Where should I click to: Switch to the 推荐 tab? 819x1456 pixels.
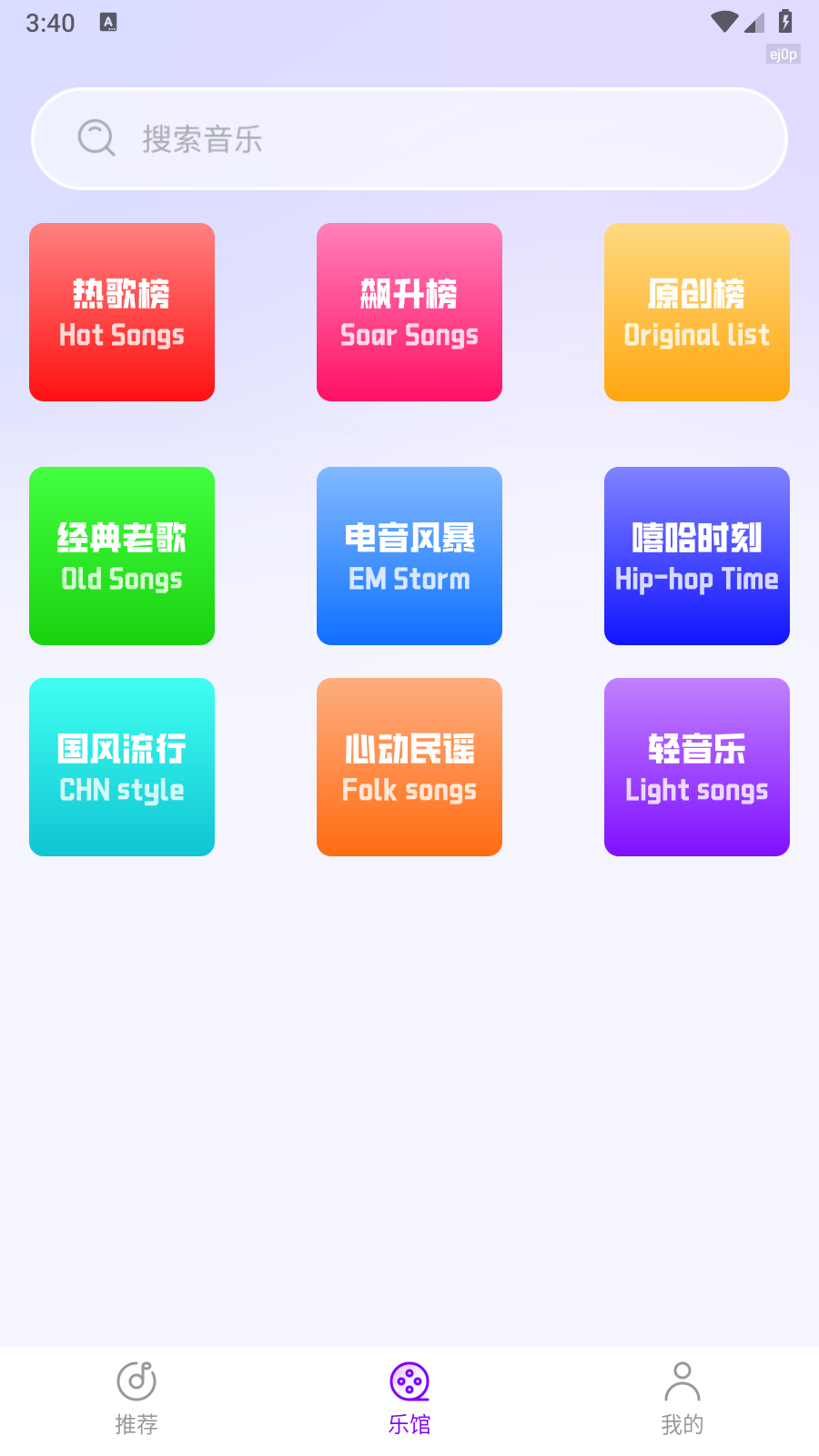(x=136, y=1400)
